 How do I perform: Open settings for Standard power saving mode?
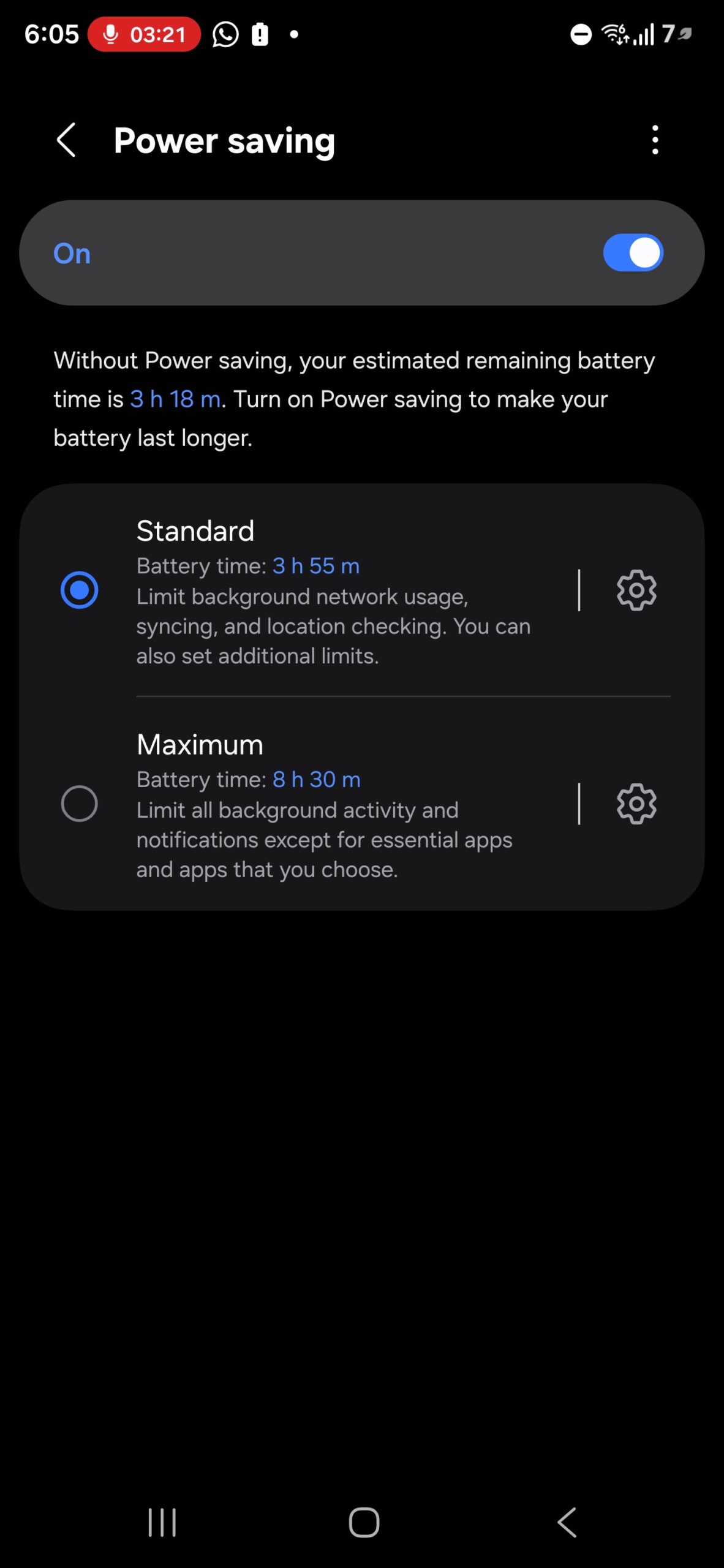[636, 591]
